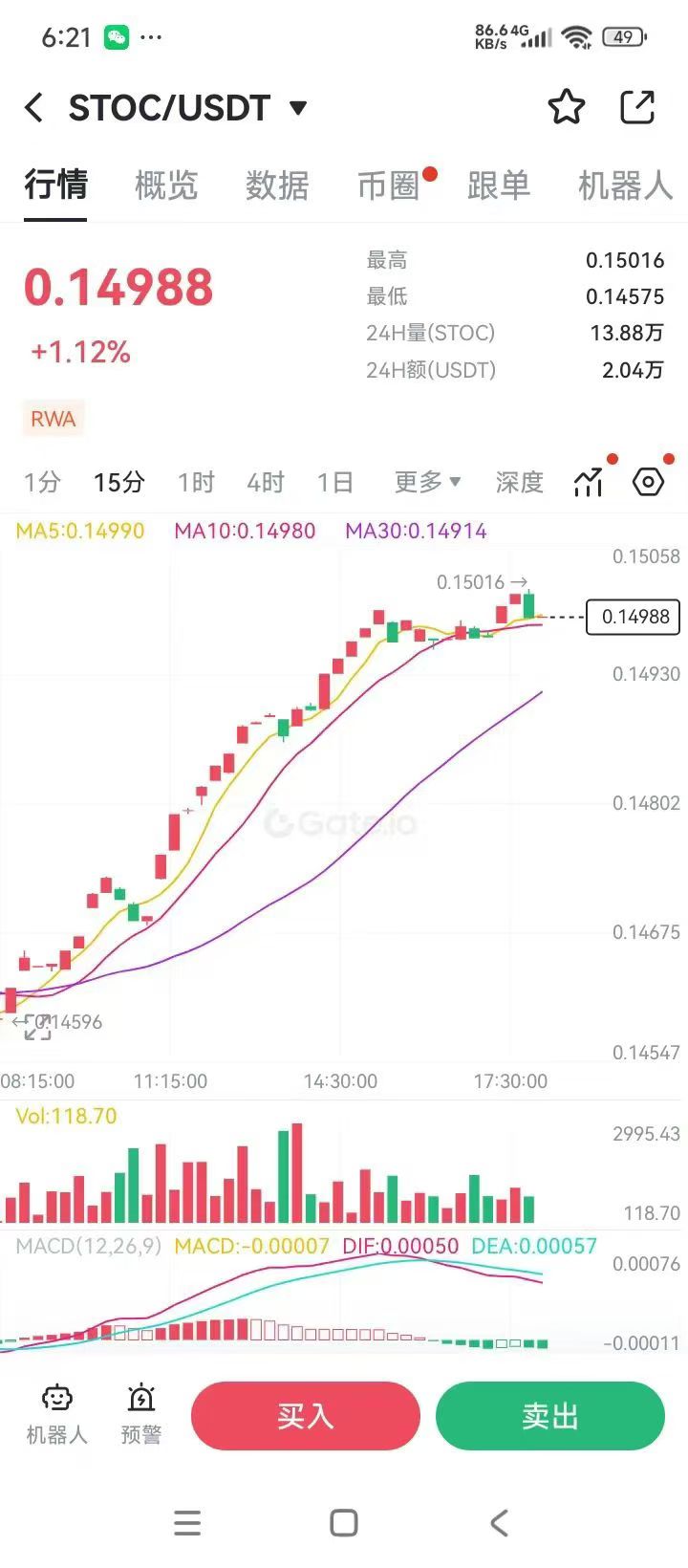Open the 预警 price alert
This screenshot has width=688, height=1568.
(x=141, y=1414)
